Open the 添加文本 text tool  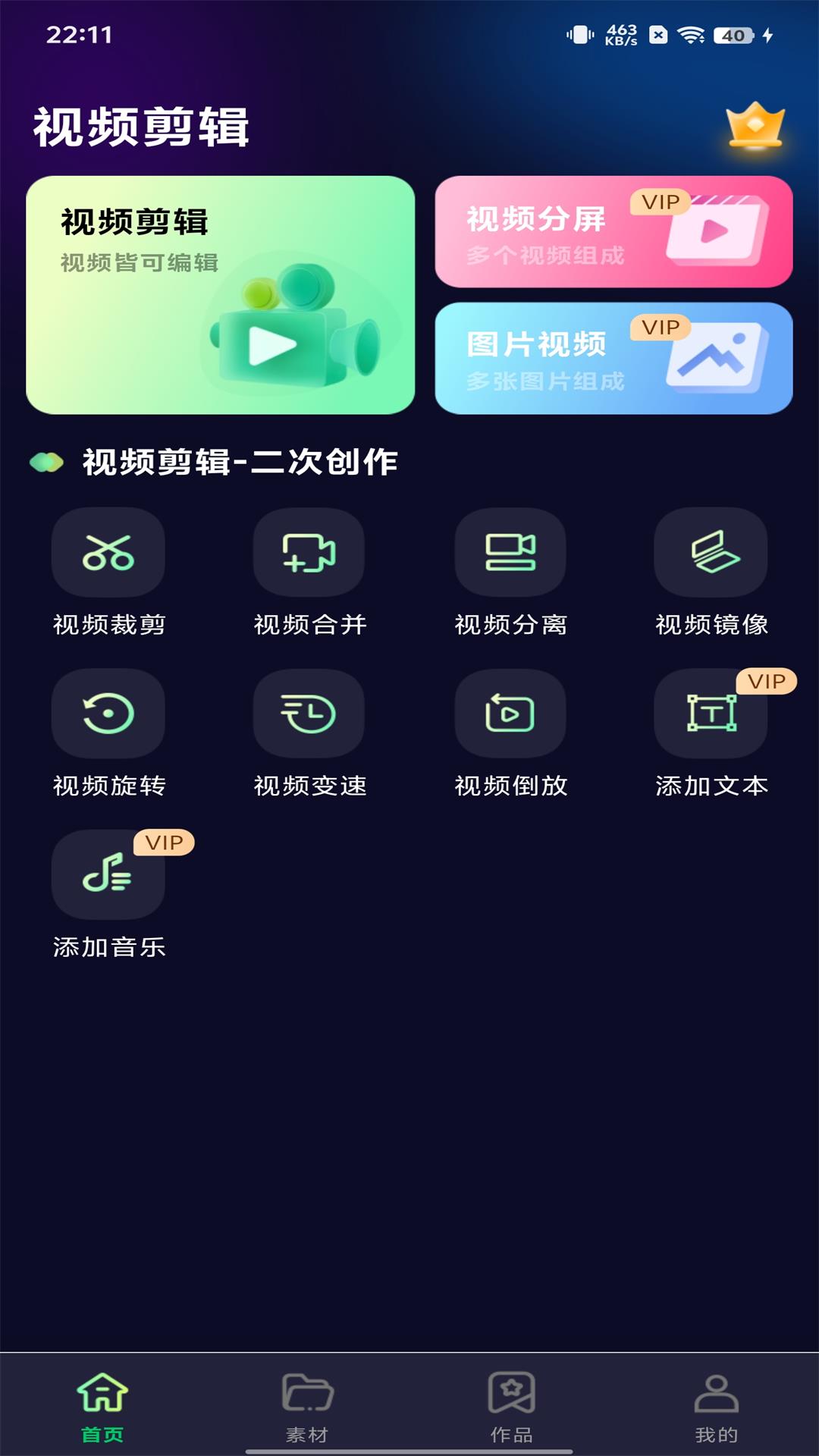[710, 714]
